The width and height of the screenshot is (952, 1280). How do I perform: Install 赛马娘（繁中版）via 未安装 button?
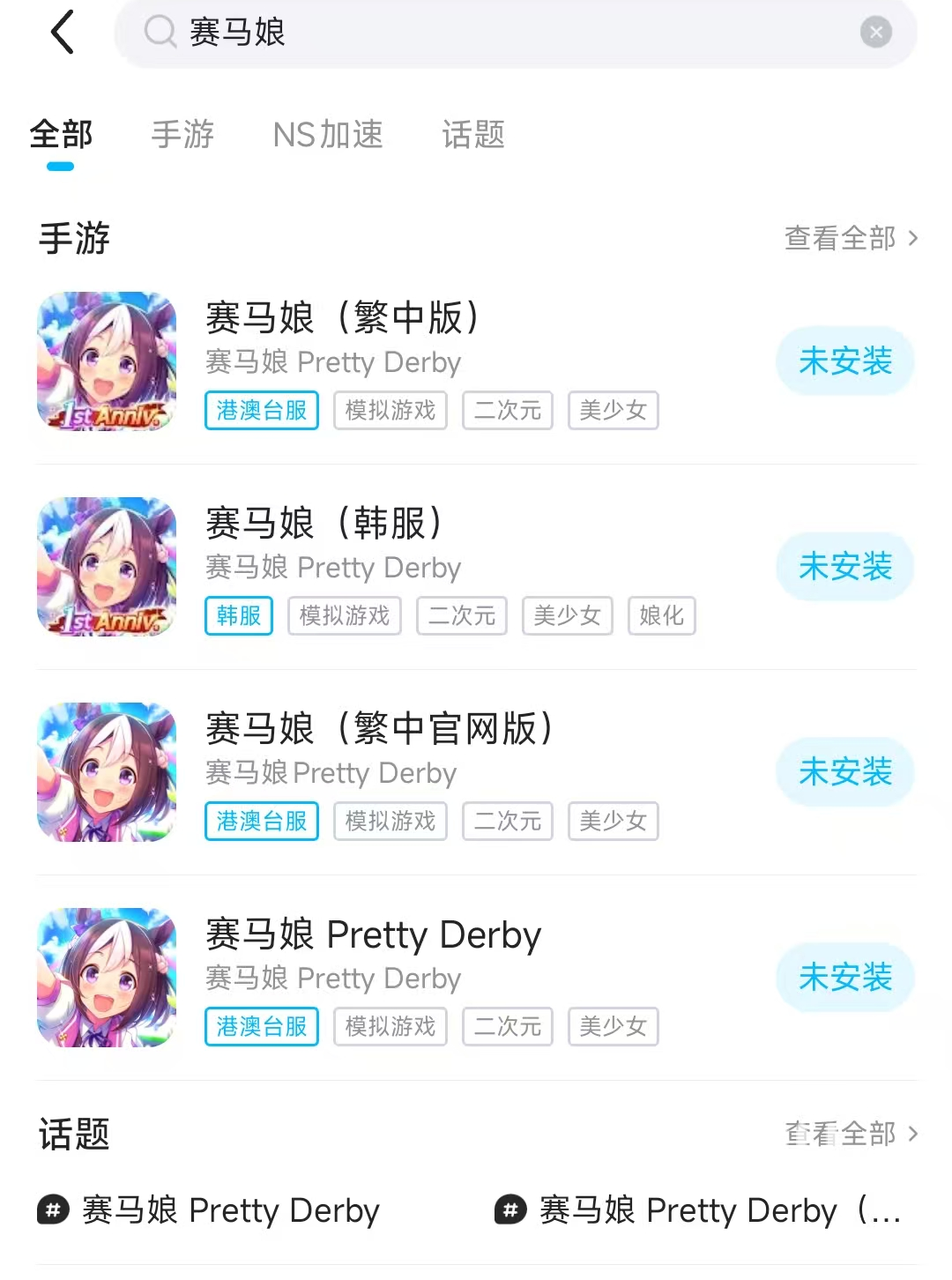[844, 361]
